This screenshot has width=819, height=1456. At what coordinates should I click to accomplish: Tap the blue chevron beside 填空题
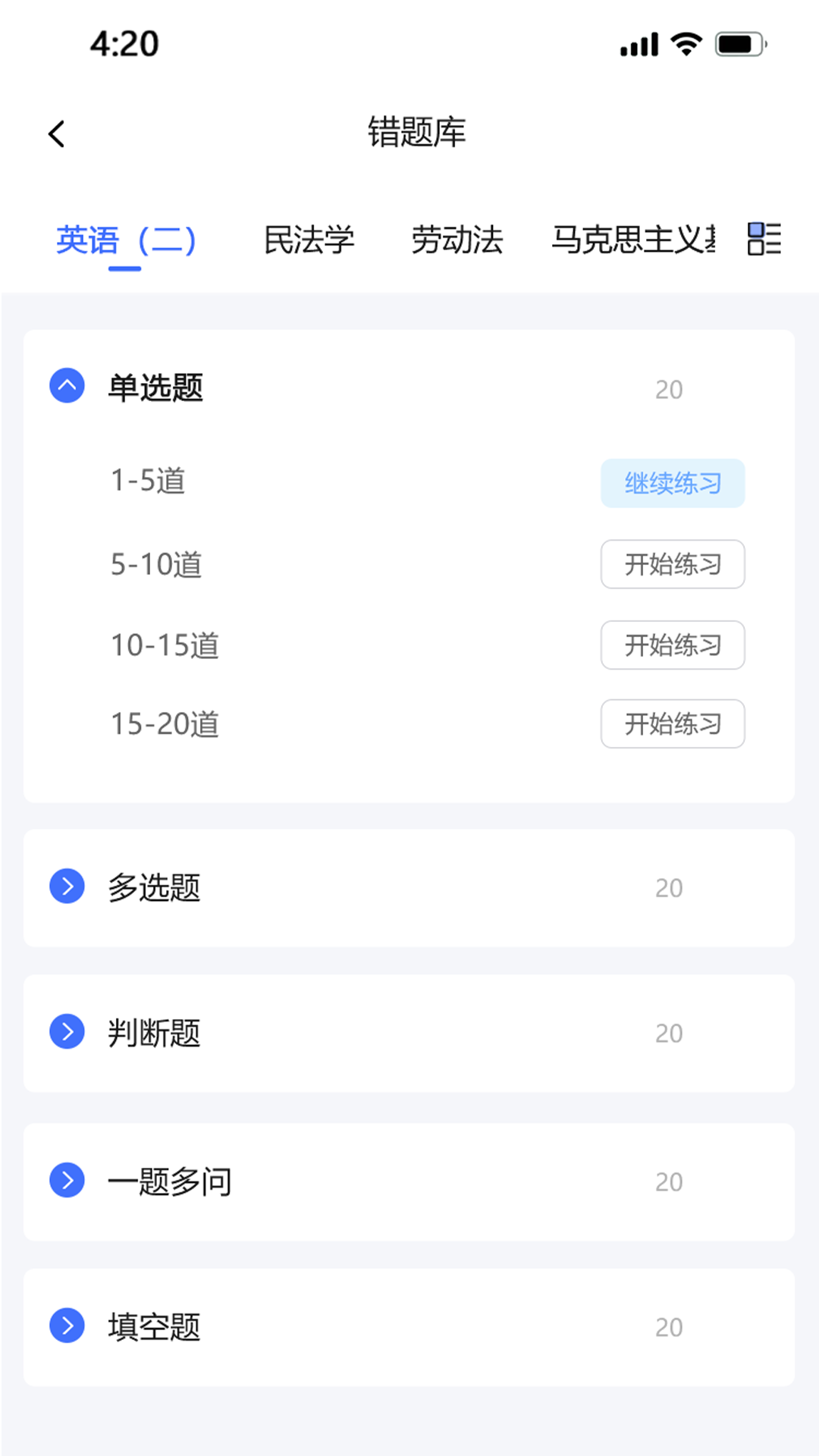pyautogui.click(x=67, y=1326)
